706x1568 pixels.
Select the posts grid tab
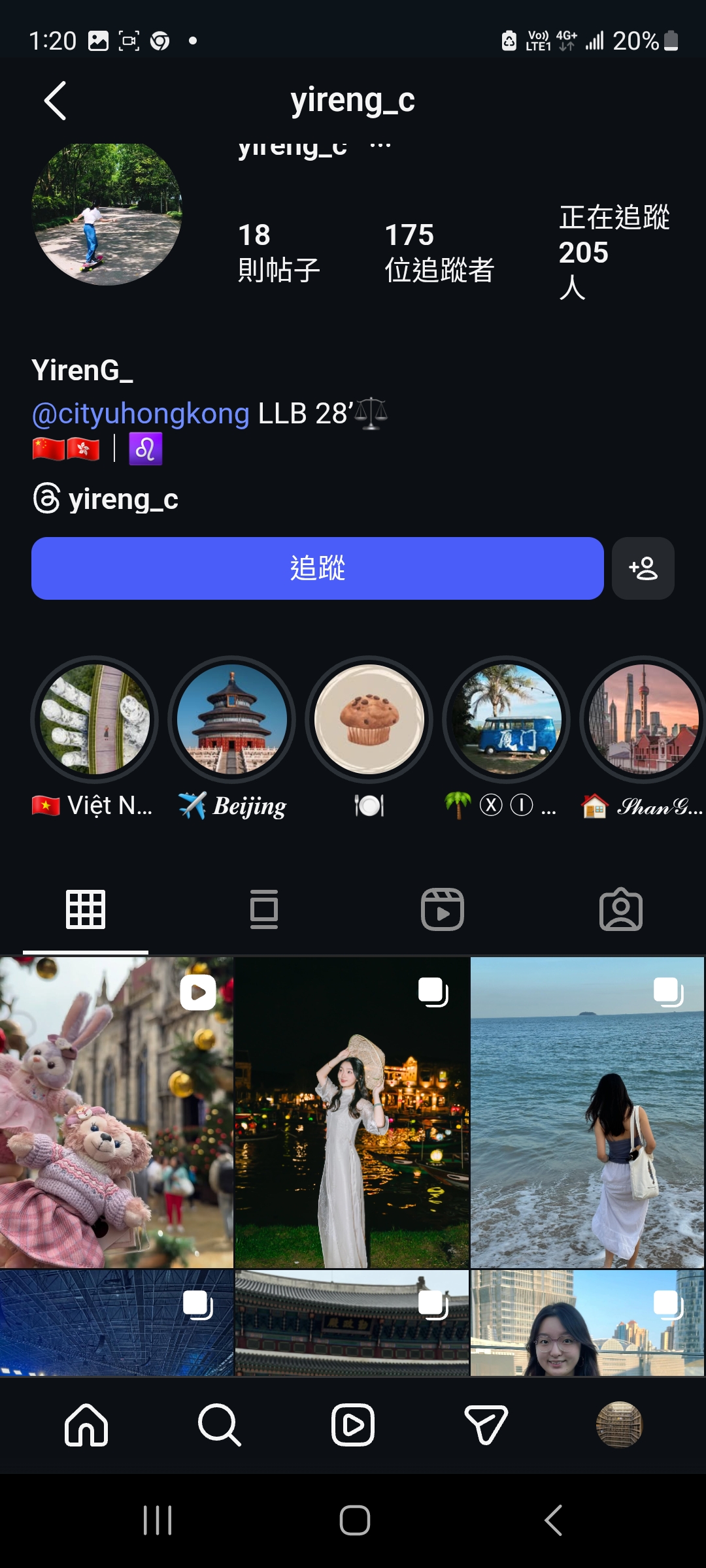click(x=86, y=909)
